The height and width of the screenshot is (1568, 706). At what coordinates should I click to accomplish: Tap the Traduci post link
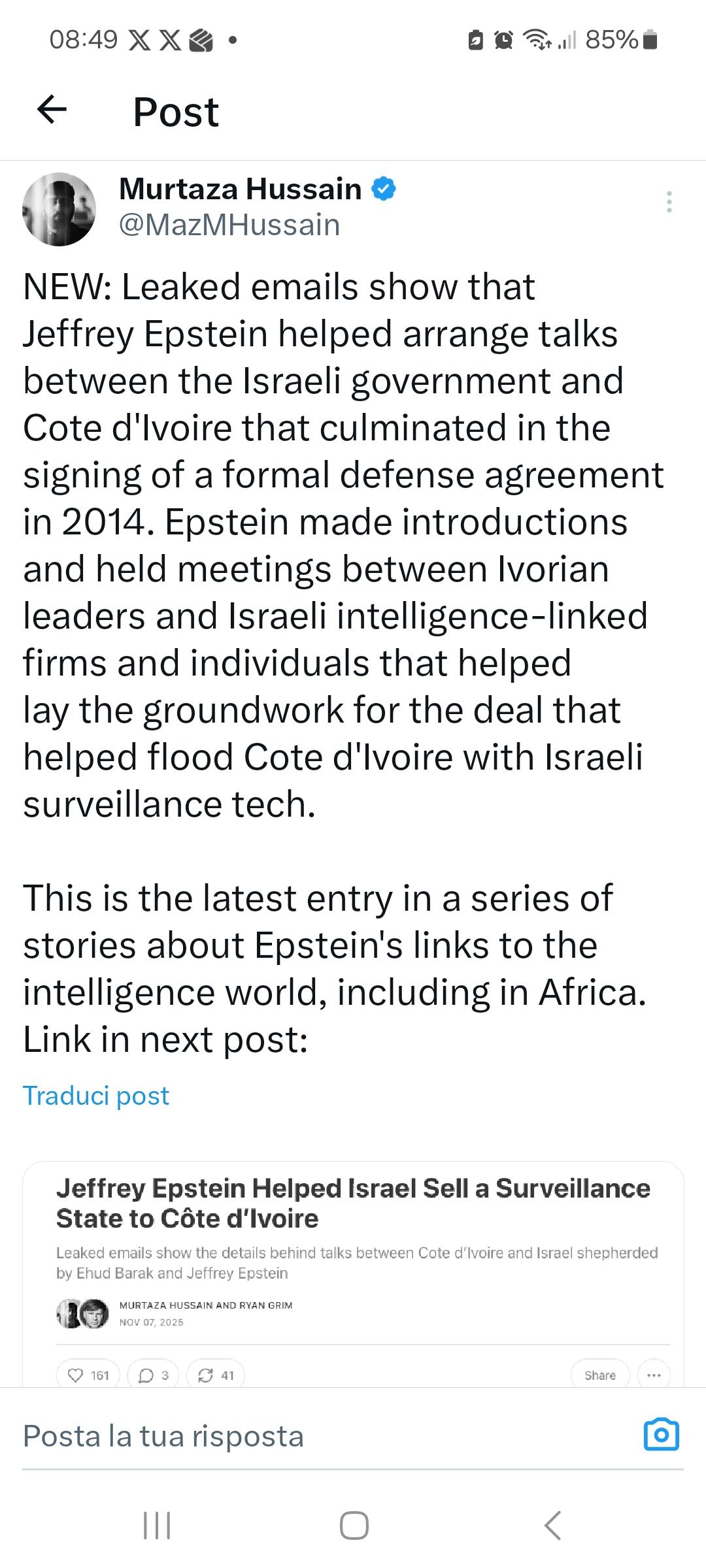coord(96,1096)
